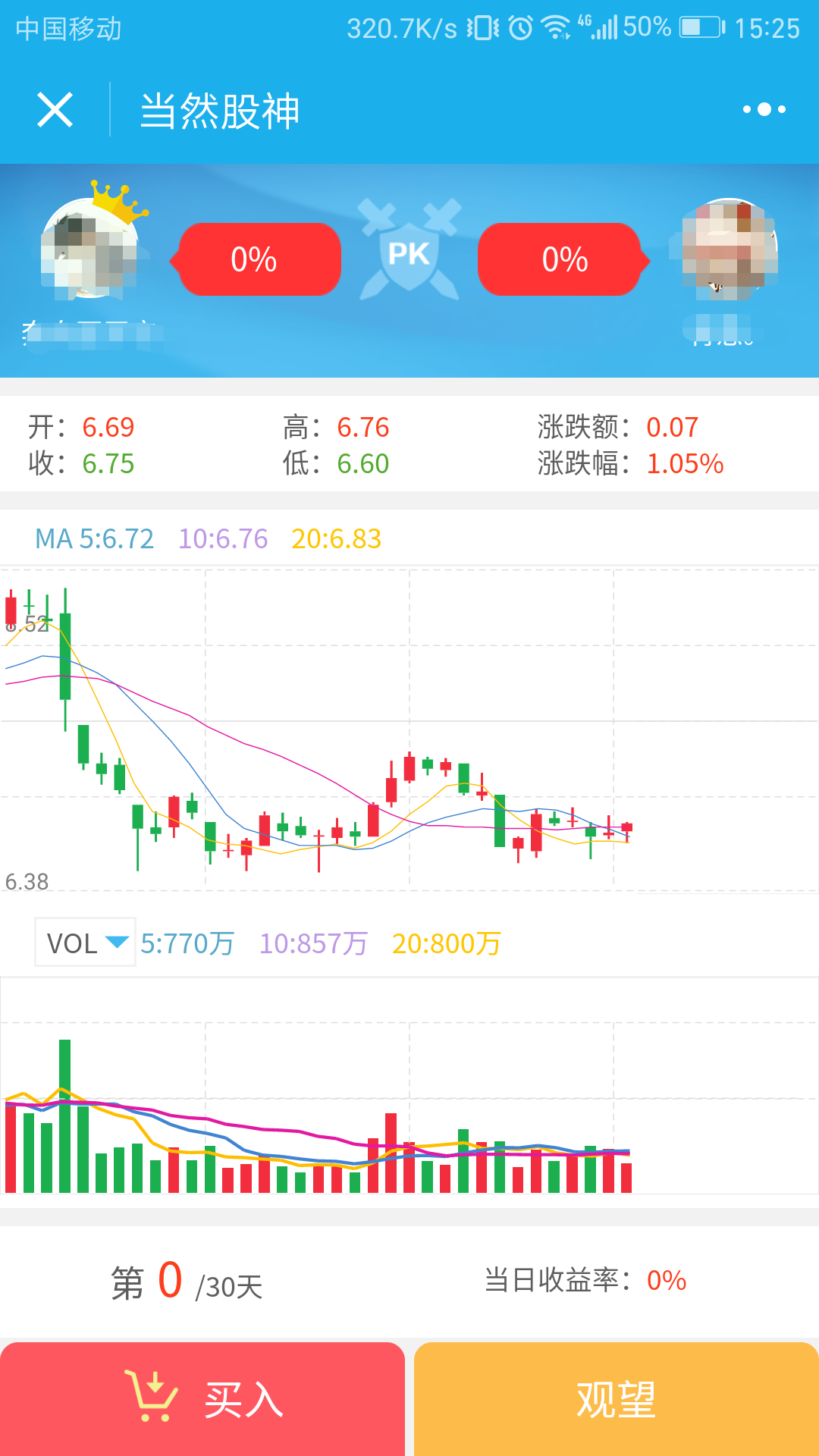The height and width of the screenshot is (1456, 819).
Task: Close the 当然股神 page
Action: point(55,110)
